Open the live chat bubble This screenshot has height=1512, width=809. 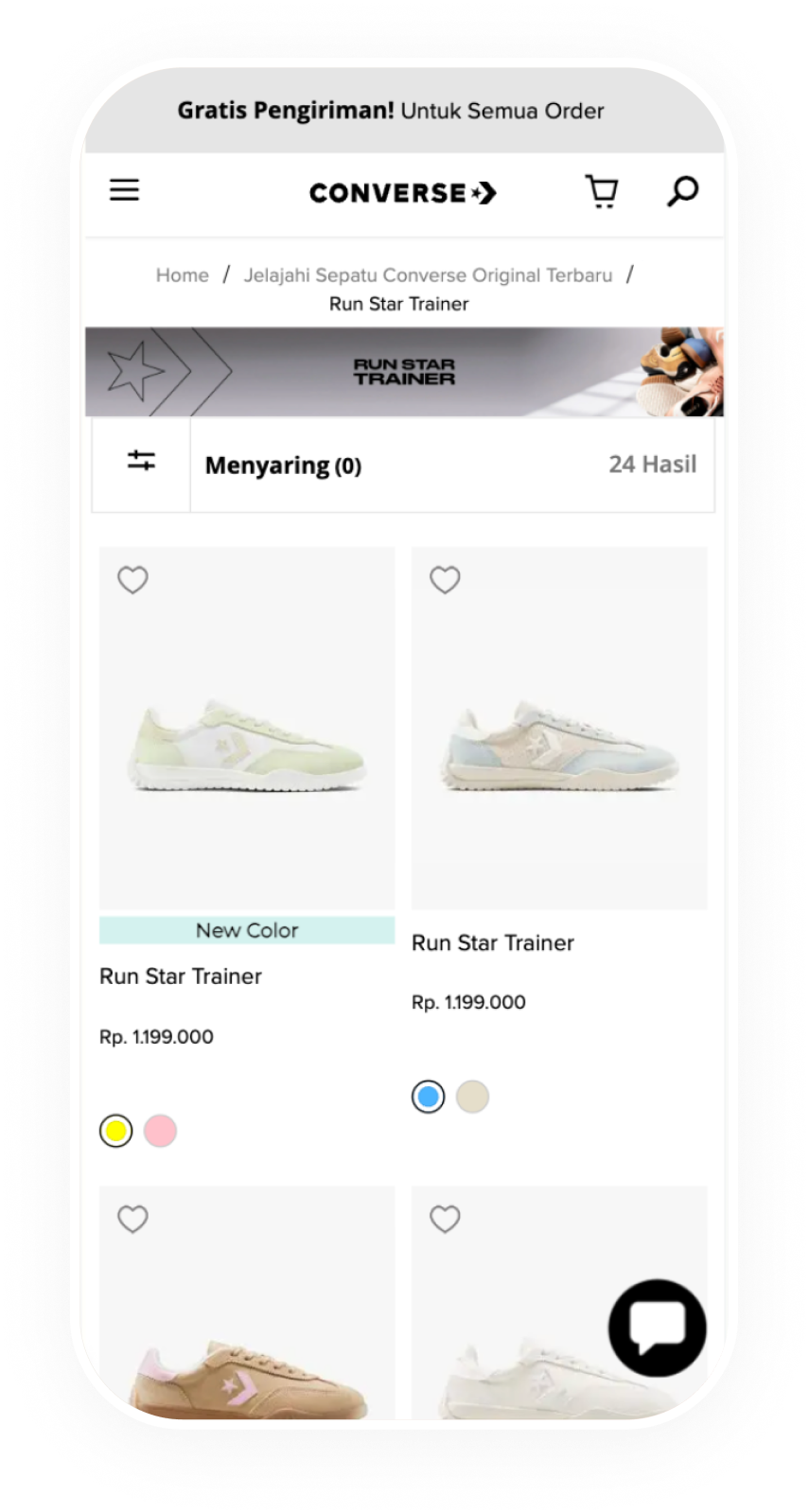(658, 1327)
